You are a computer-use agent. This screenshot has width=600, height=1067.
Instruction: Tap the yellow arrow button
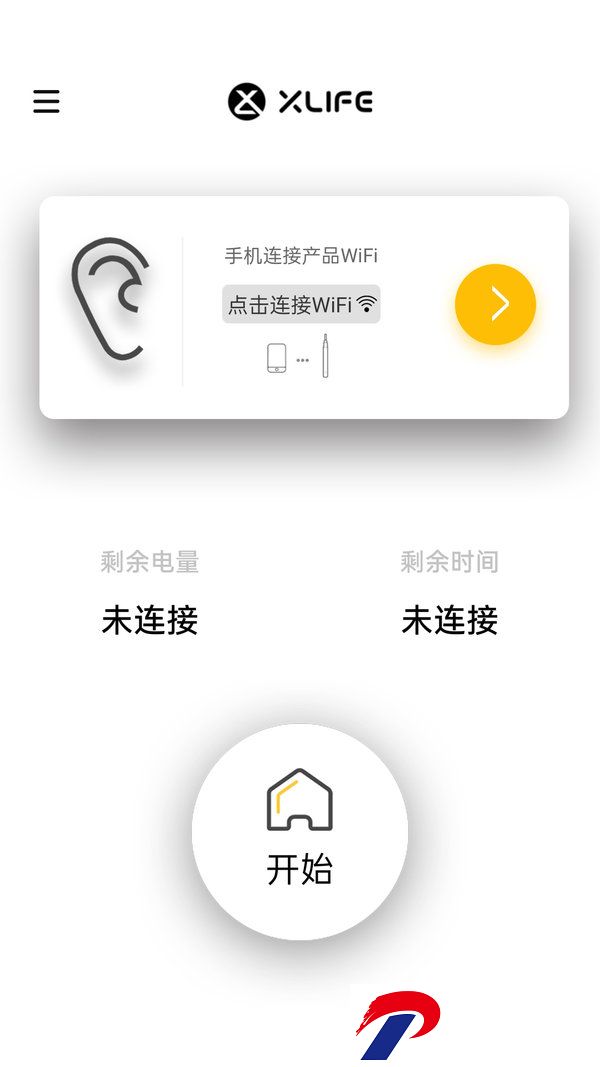pos(495,304)
